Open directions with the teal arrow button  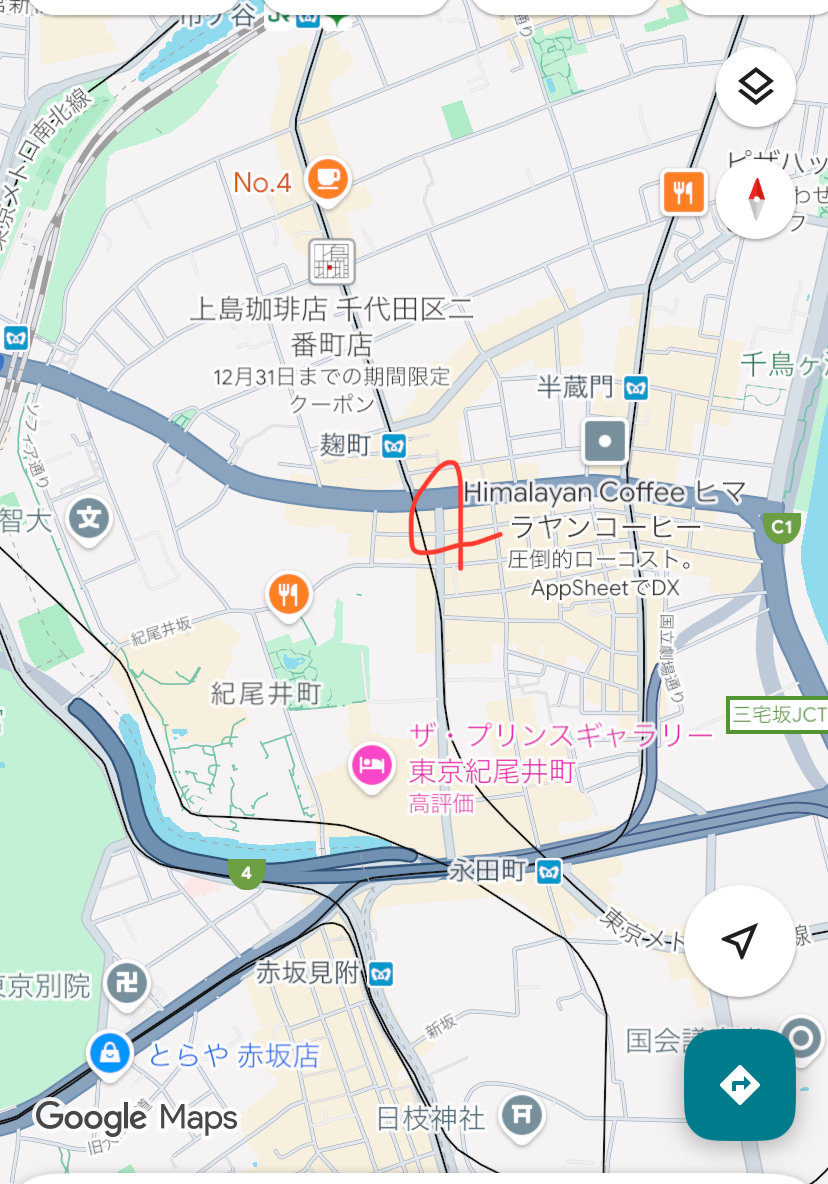tap(739, 1085)
